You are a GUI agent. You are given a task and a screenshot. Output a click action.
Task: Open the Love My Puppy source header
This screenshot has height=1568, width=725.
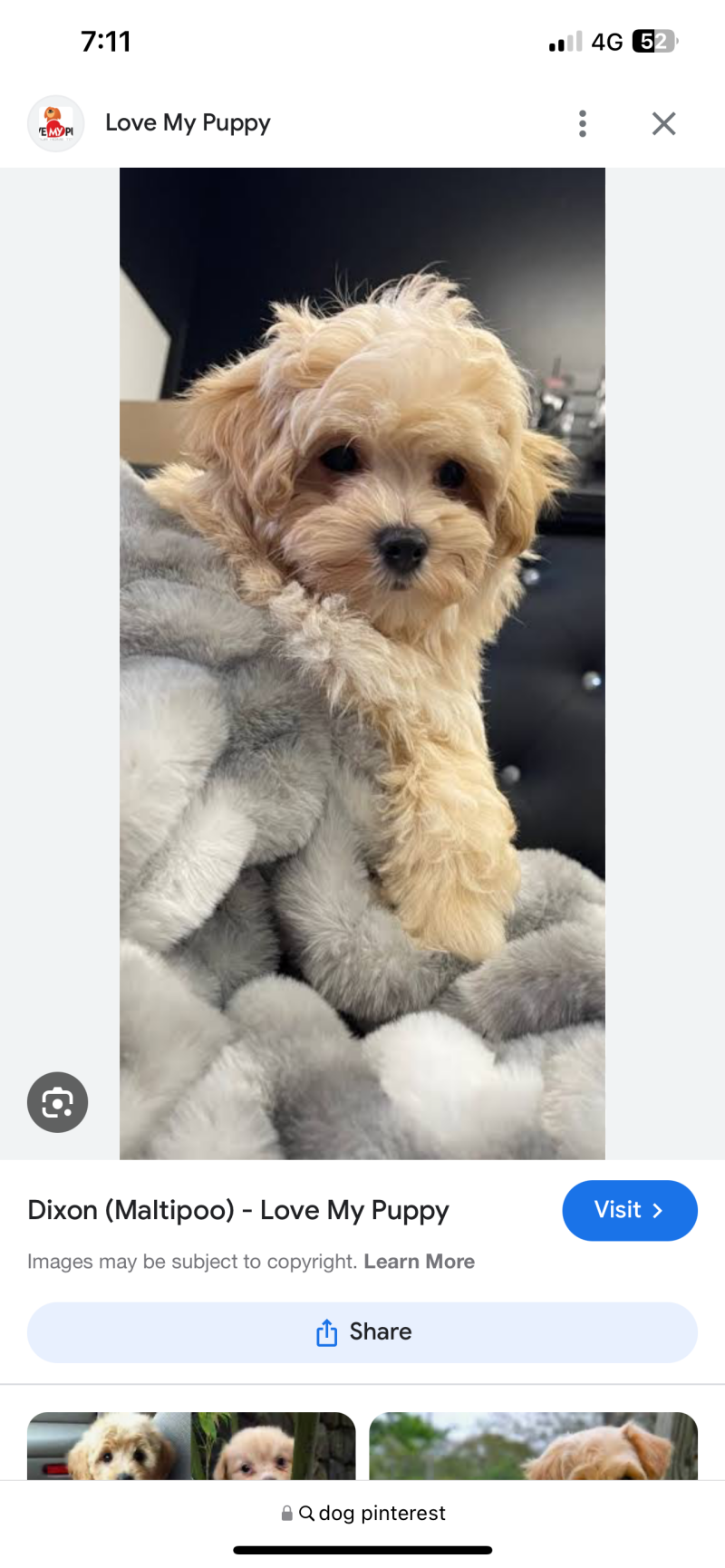(x=188, y=123)
